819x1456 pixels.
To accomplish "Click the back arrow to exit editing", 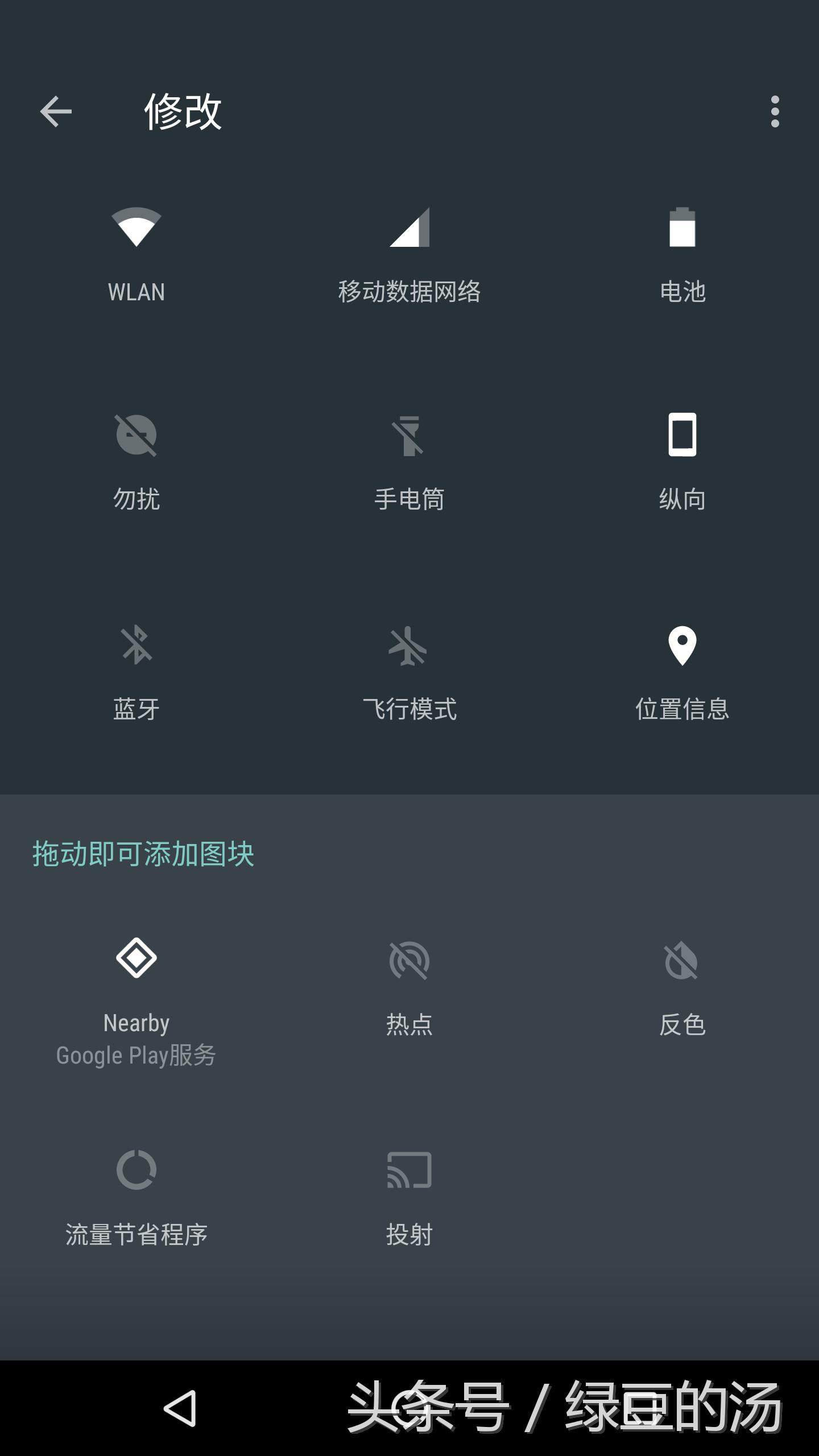I will [x=55, y=113].
